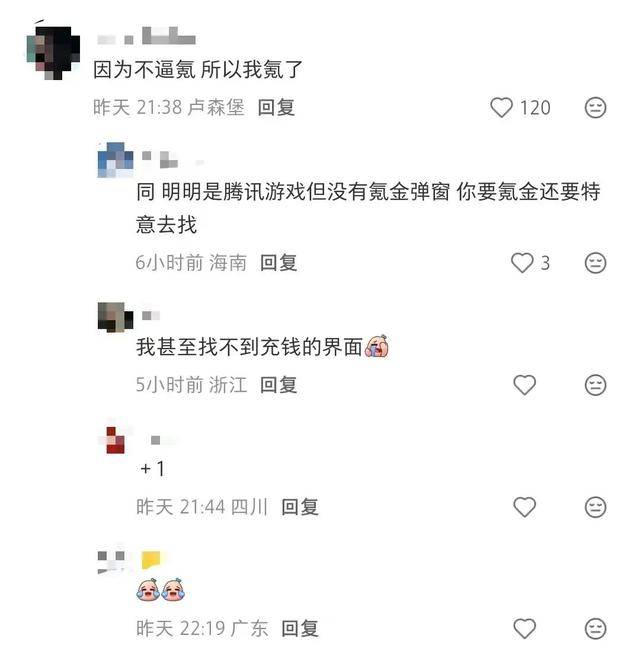Like the "+1" comment from 四川
The width and height of the screenshot is (640, 667).
[x=524, y=507]
